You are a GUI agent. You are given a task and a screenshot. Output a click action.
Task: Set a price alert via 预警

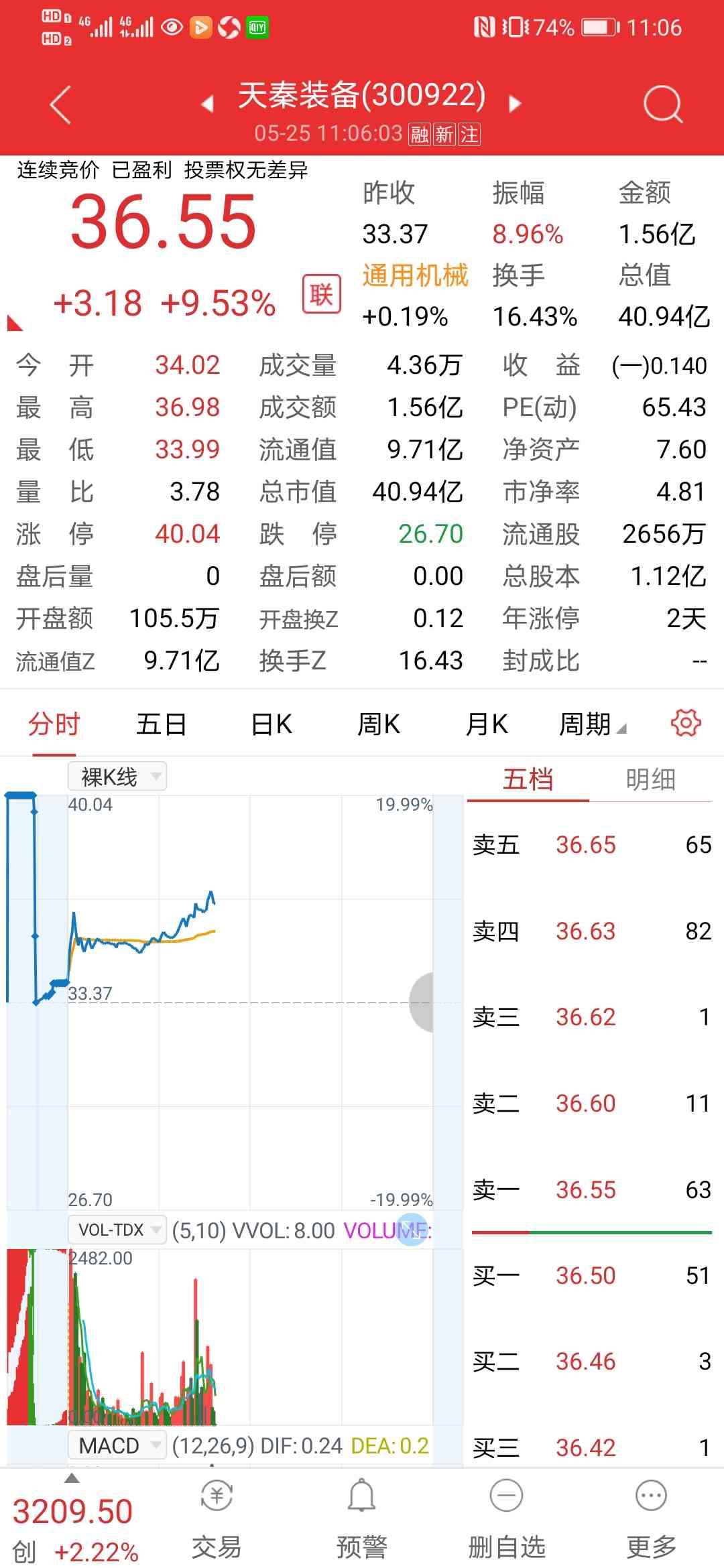pos(362,1520)
